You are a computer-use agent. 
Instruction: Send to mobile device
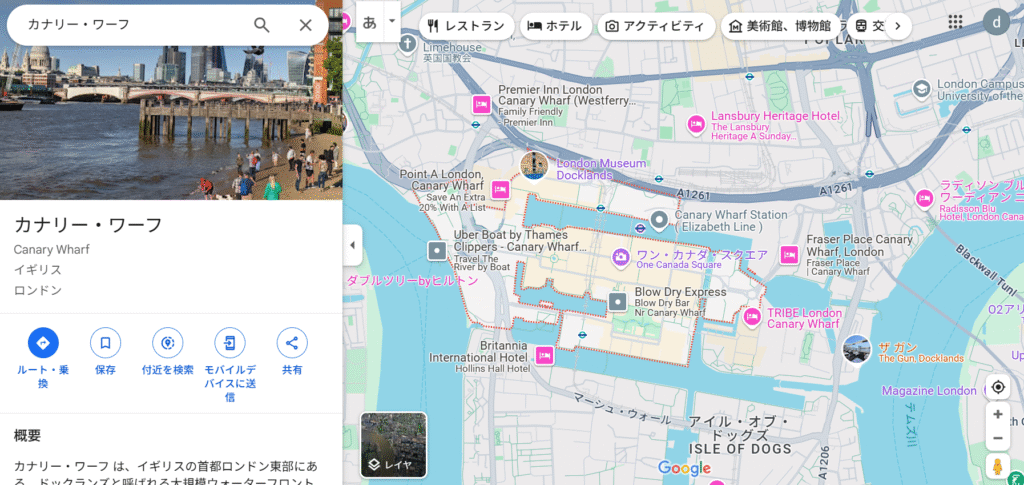pos(230,343)
